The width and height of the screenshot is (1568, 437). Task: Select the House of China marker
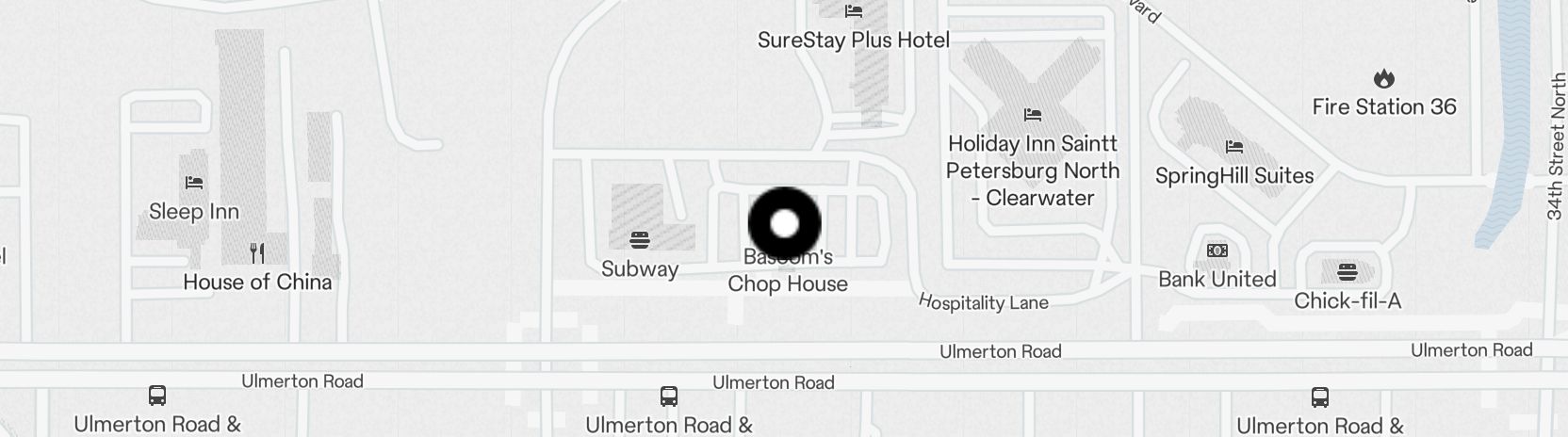[257, 253]
